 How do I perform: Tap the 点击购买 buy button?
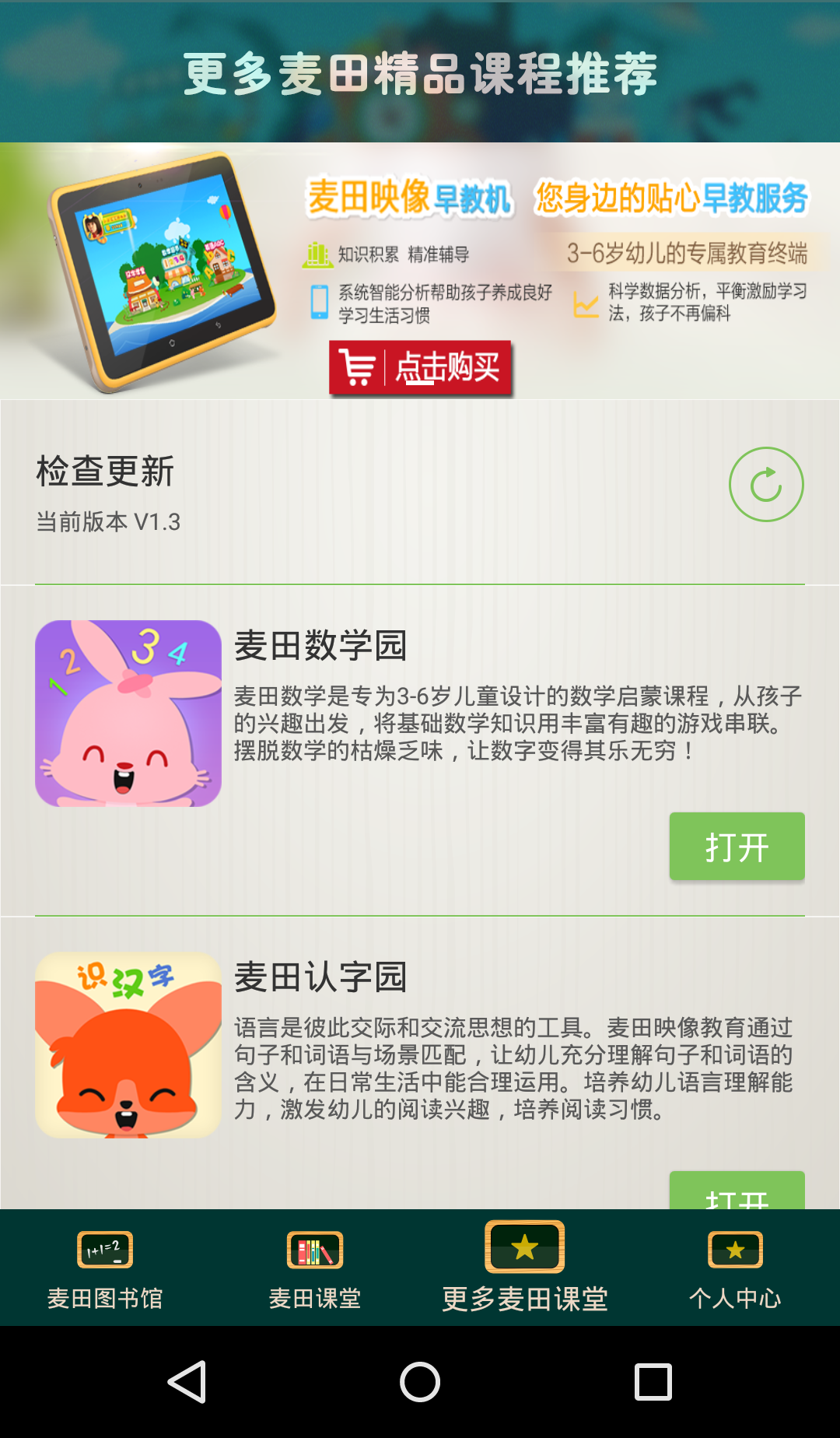point(421,367)
